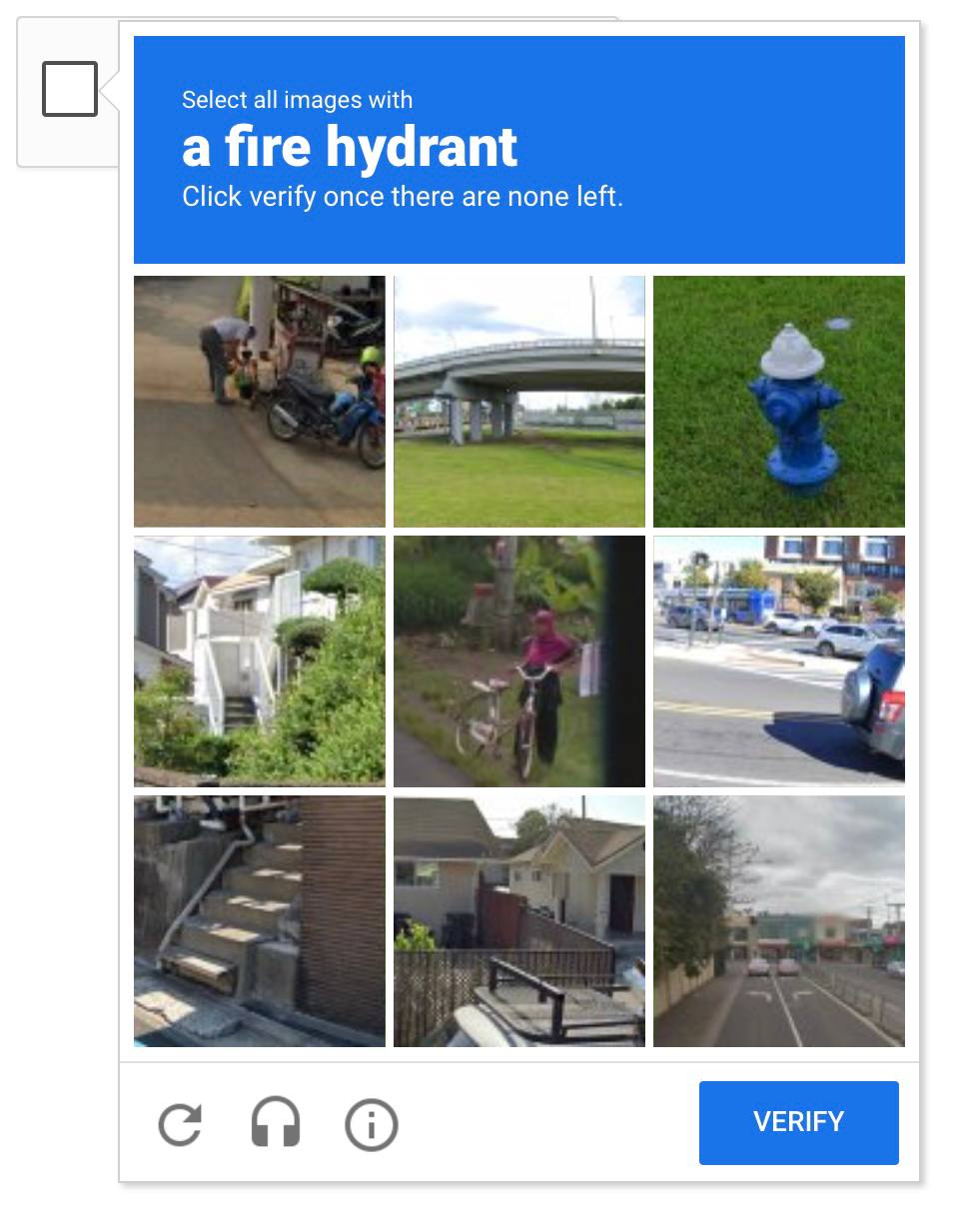Select the blue fire hydrant image
The width and height of the screenshot is (954, 1232).
(x=778, y=401)
